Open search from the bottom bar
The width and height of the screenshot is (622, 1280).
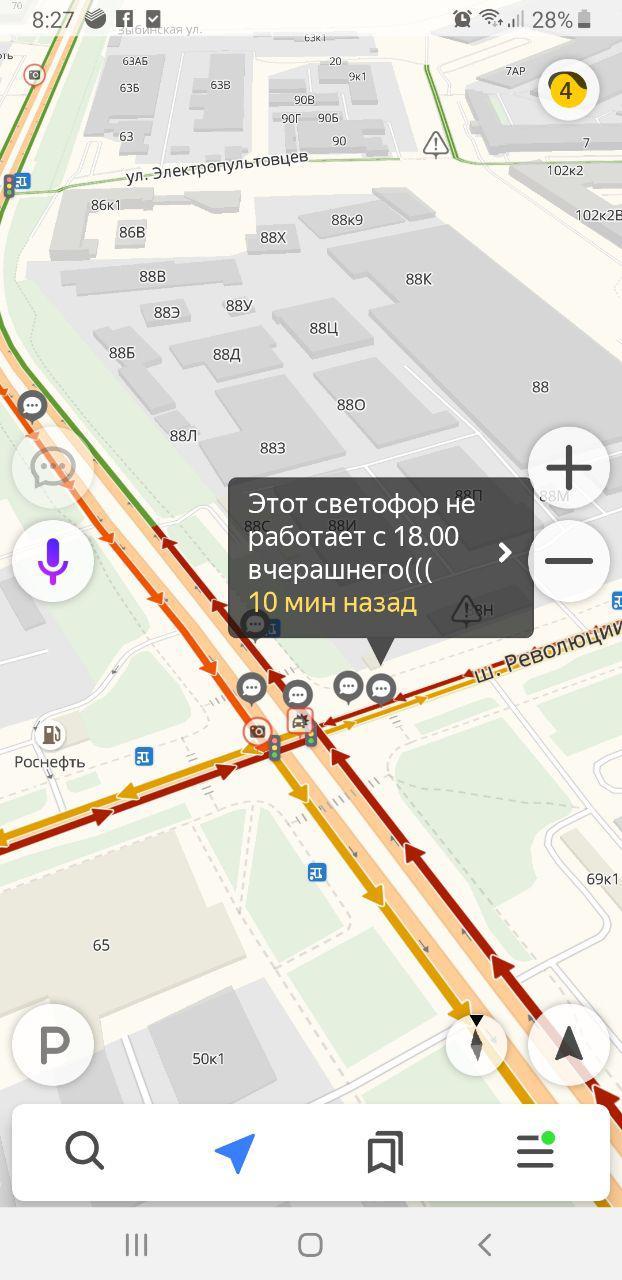(x=85, y=1152)
